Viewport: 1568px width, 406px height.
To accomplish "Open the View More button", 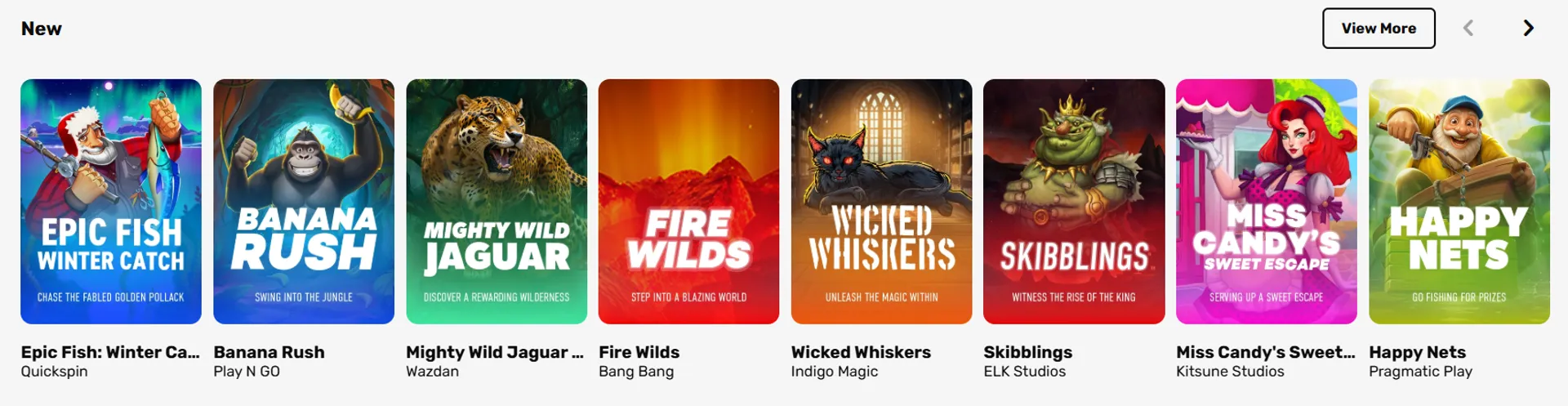I will click(x=1378, y=29).
